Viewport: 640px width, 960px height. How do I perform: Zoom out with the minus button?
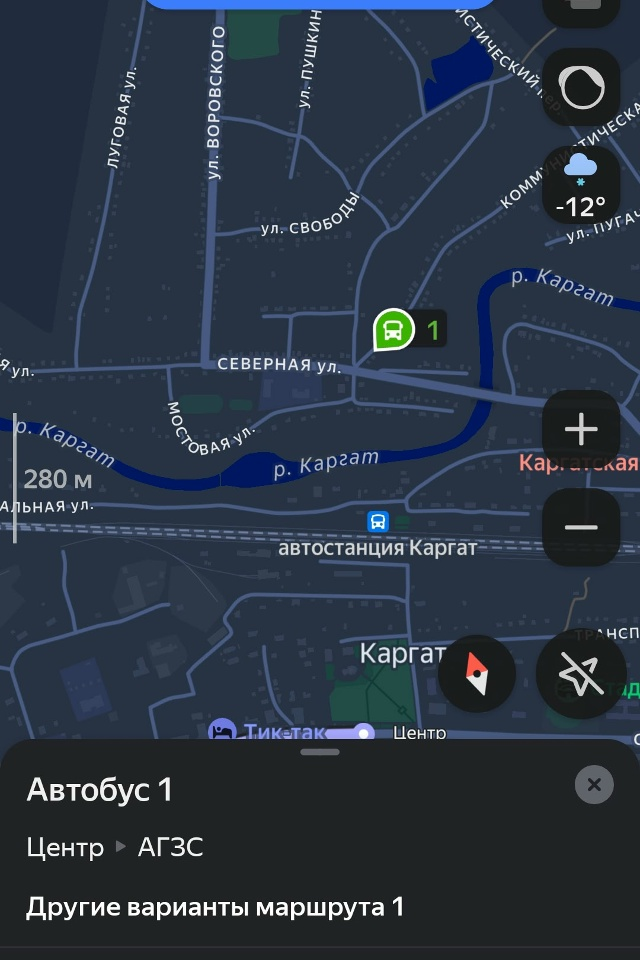581,527
